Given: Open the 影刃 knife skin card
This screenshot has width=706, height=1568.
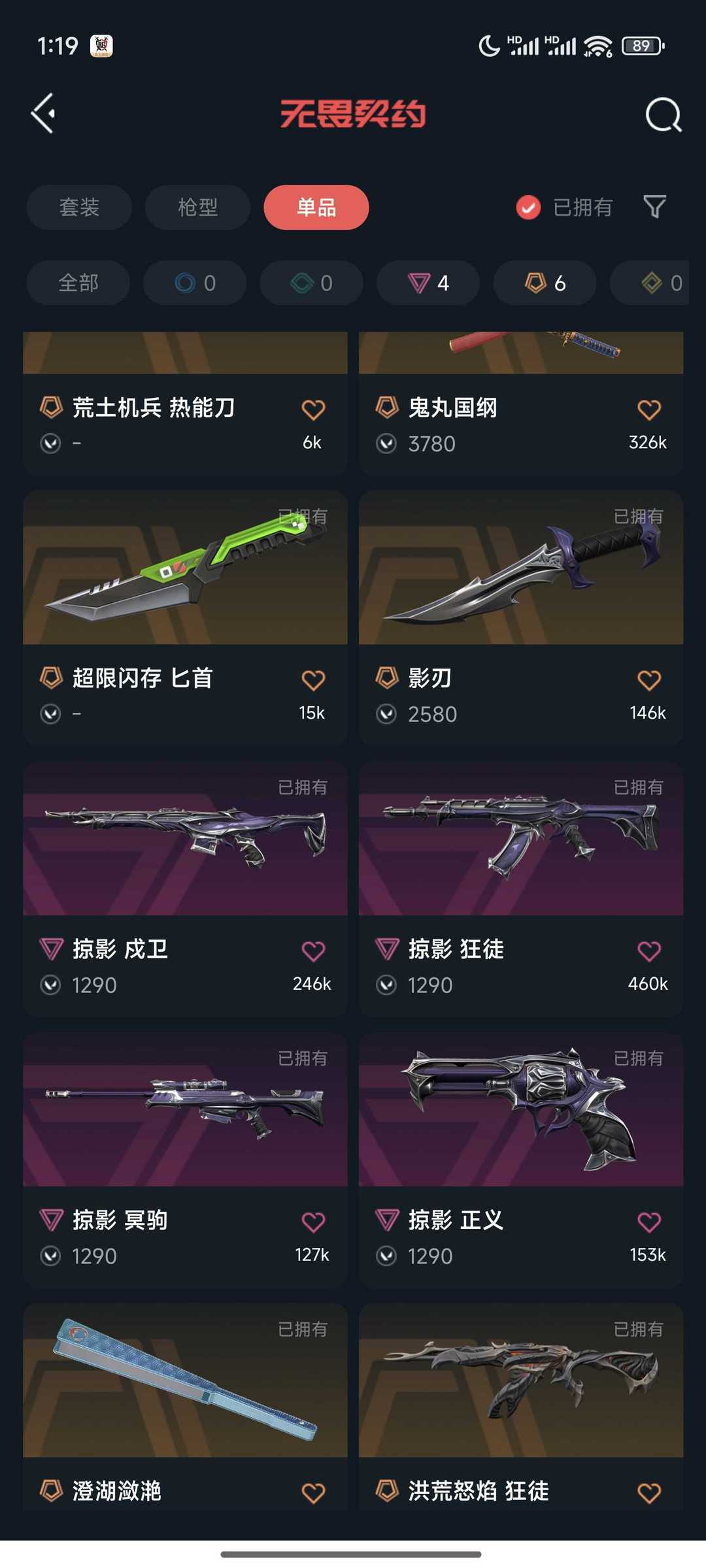Looking at the screenshot, I should pyautogui.click(x=521, y=617).
